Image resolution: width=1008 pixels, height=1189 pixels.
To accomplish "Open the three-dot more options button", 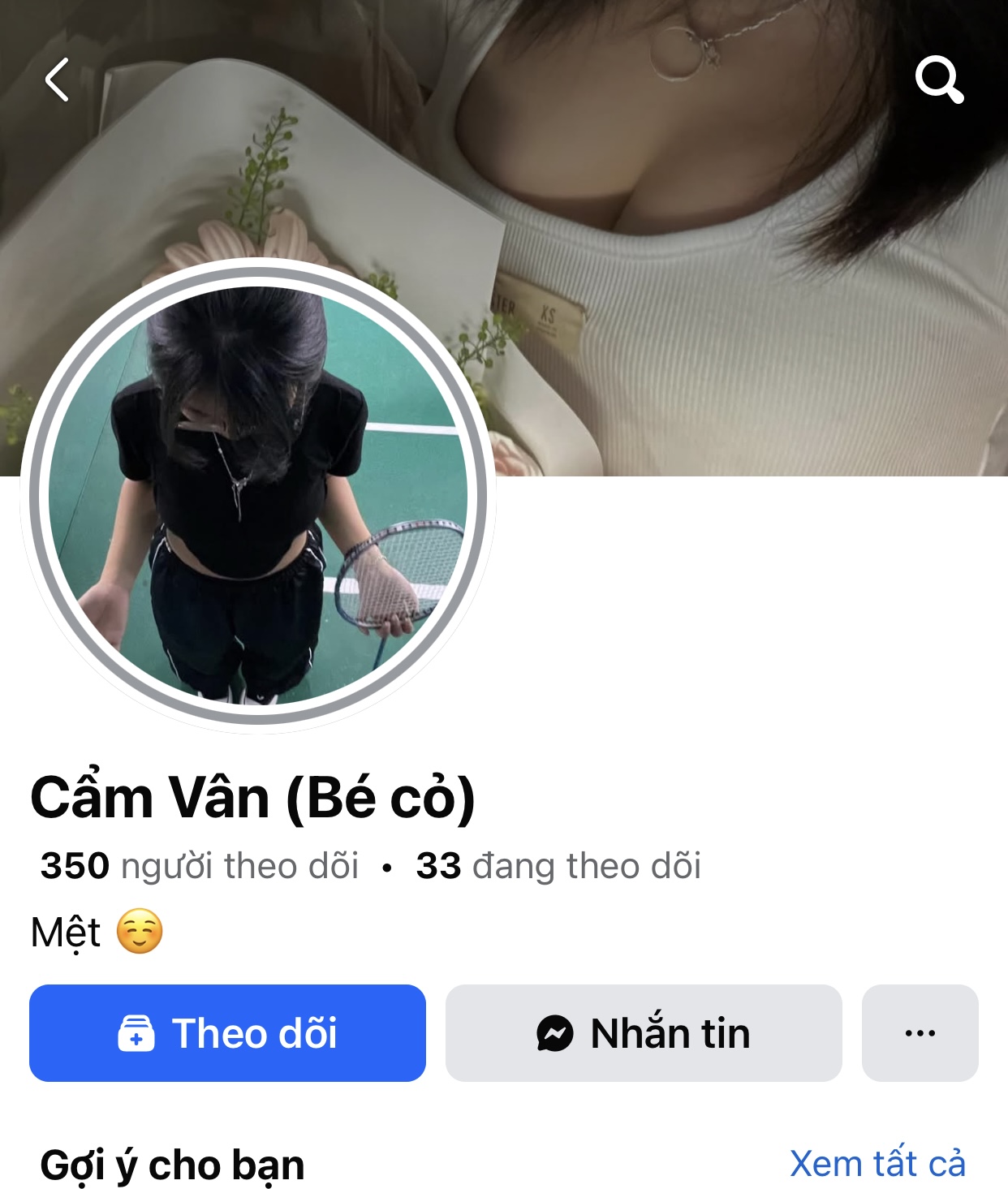I will (920, 1033).
